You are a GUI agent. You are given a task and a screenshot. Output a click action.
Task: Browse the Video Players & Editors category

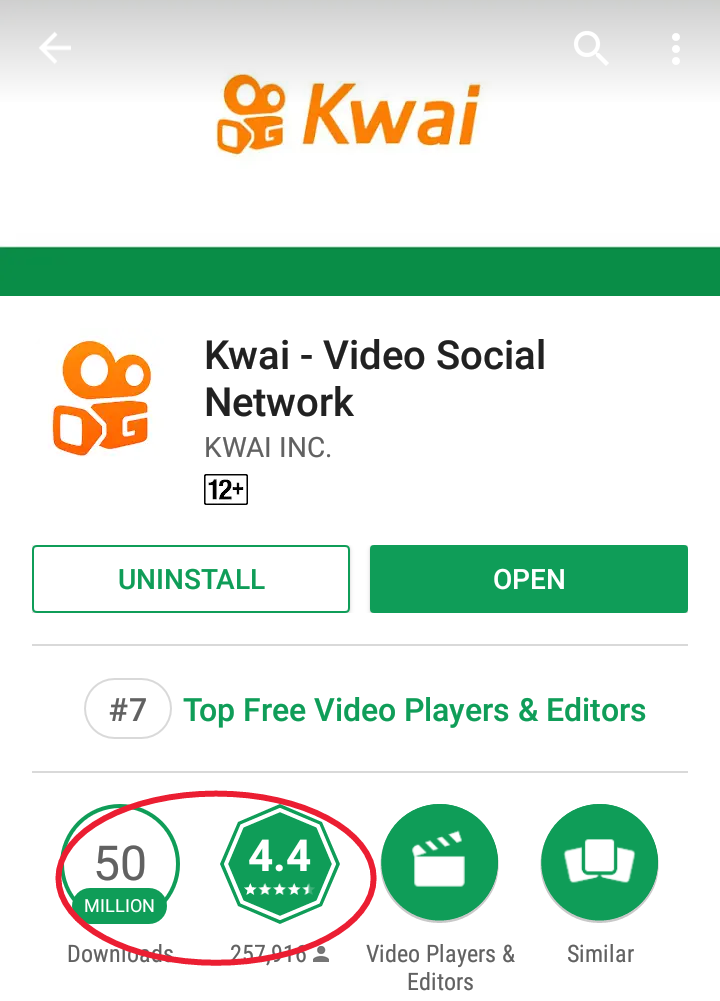[440, 862]
